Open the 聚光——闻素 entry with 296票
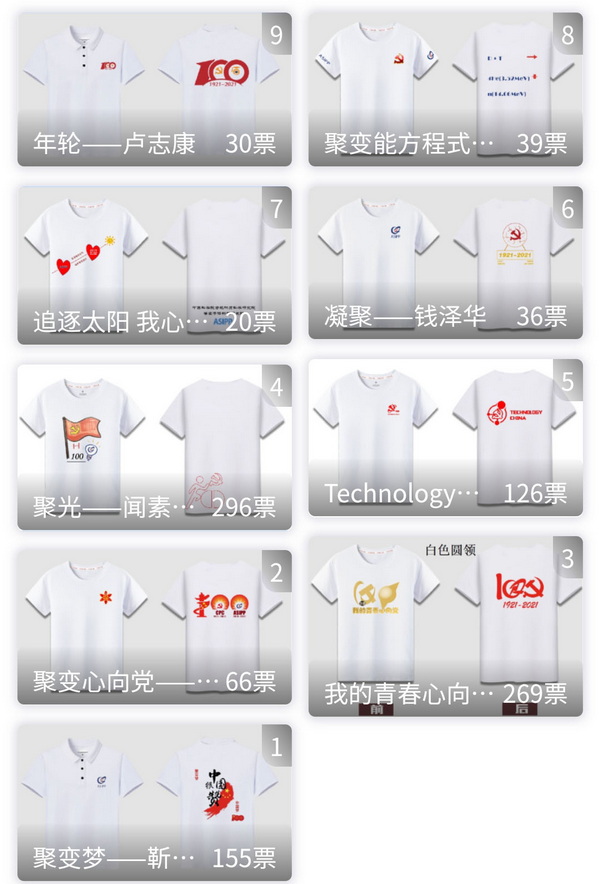 [x=154, y=446]
